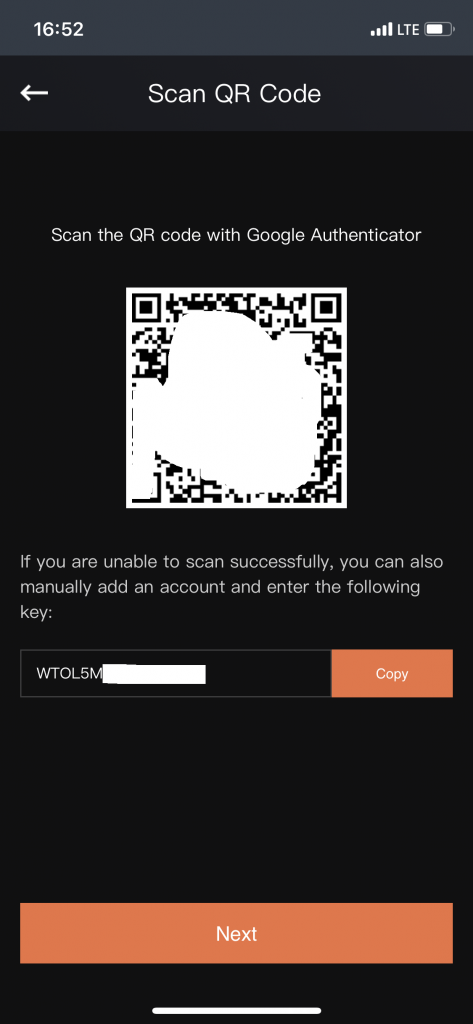473x1024 pixels.
Task: Tap the key field starting with WTOL5M
Action: [176, 673]
